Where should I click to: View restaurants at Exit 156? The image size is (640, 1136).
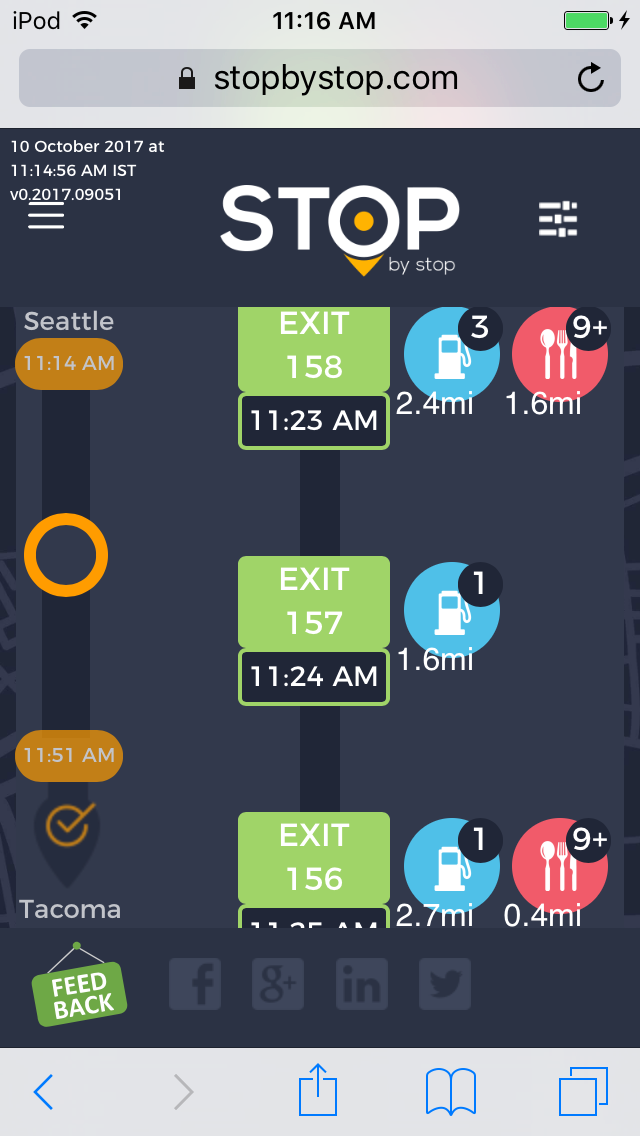click(560, 865)
